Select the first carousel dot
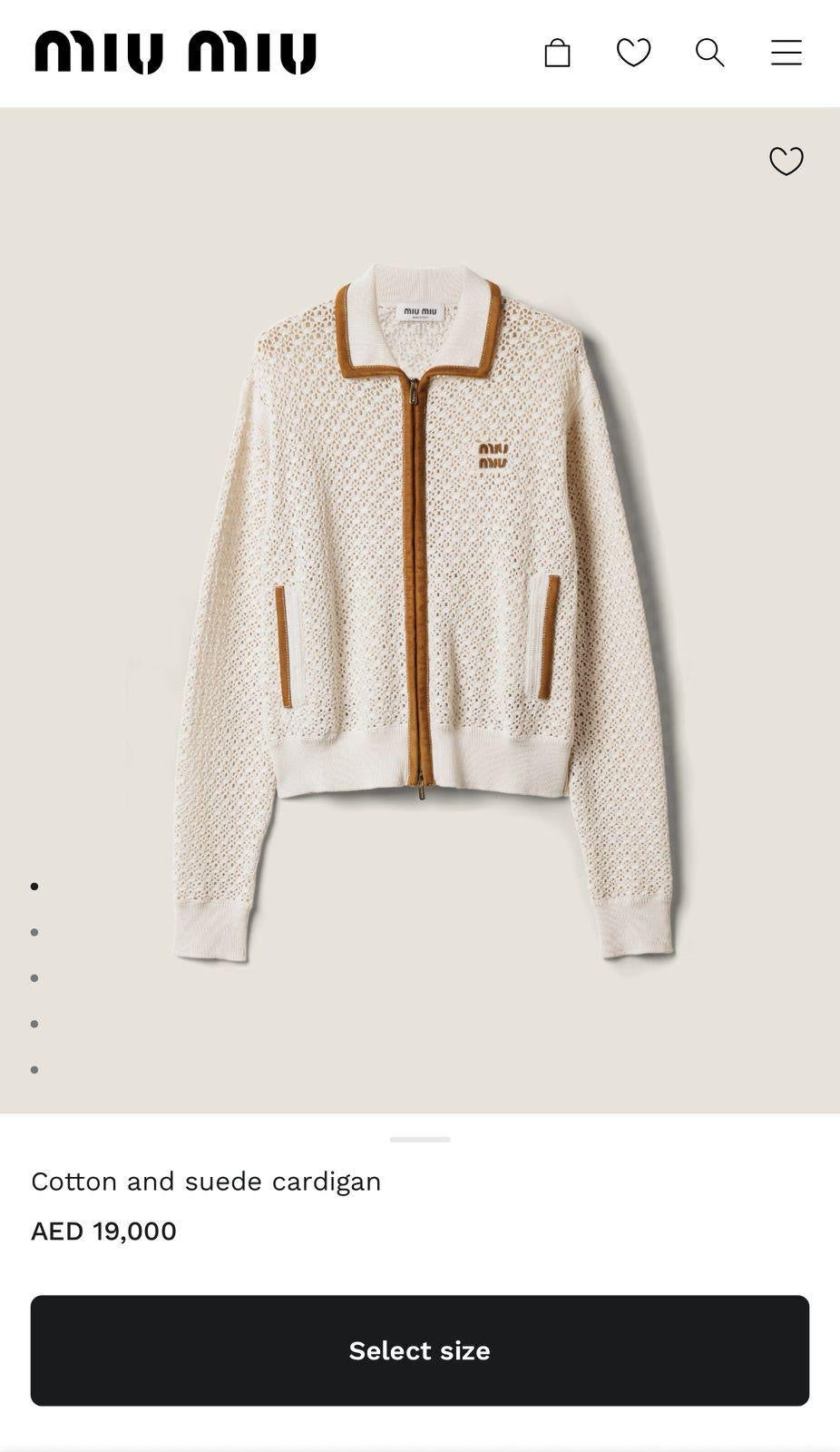Screen dimensions: 840x1452 tap(34, 887)
